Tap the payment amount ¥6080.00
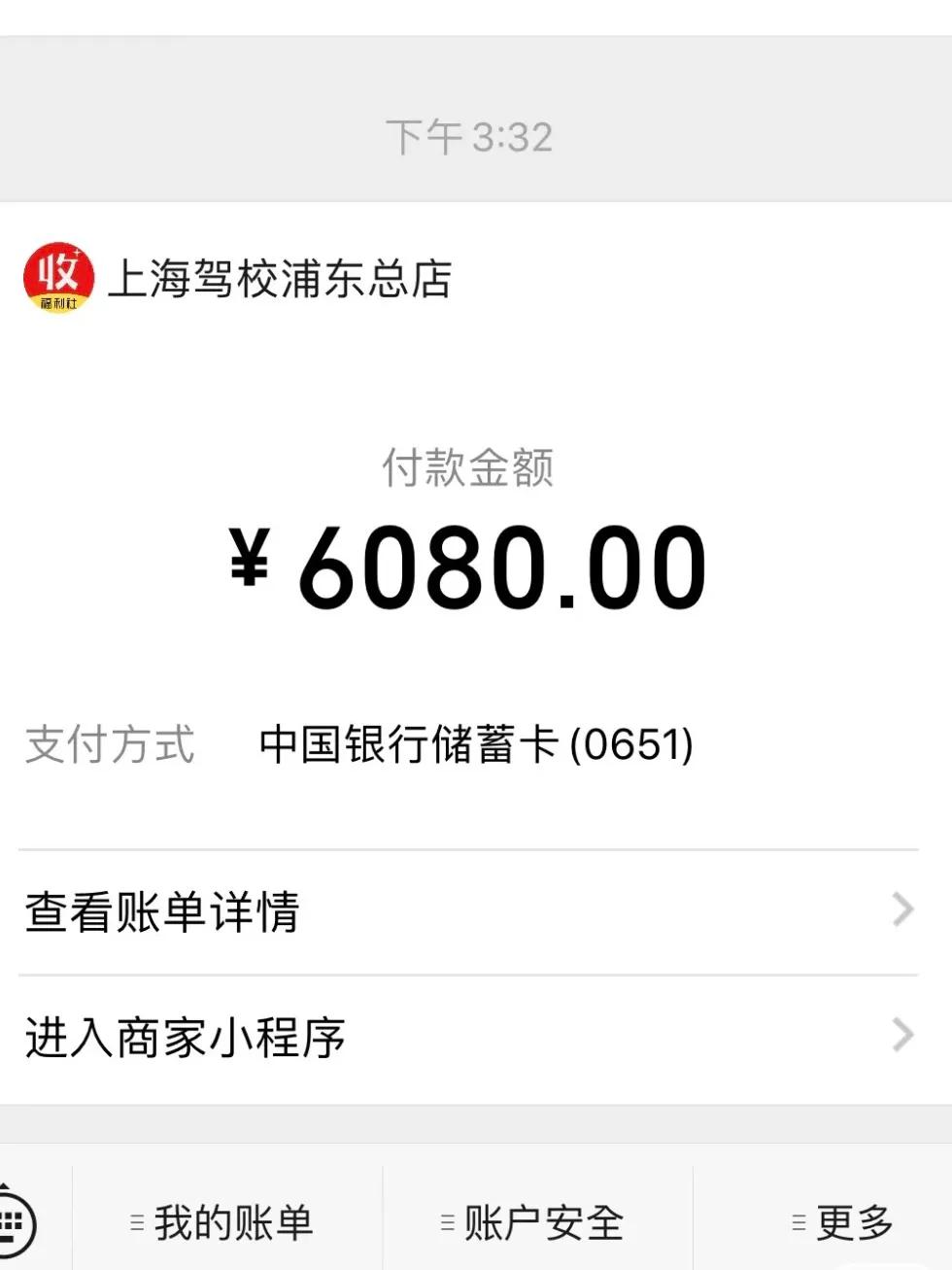This screenshot has height=1270, width=952. coord(466,568)
